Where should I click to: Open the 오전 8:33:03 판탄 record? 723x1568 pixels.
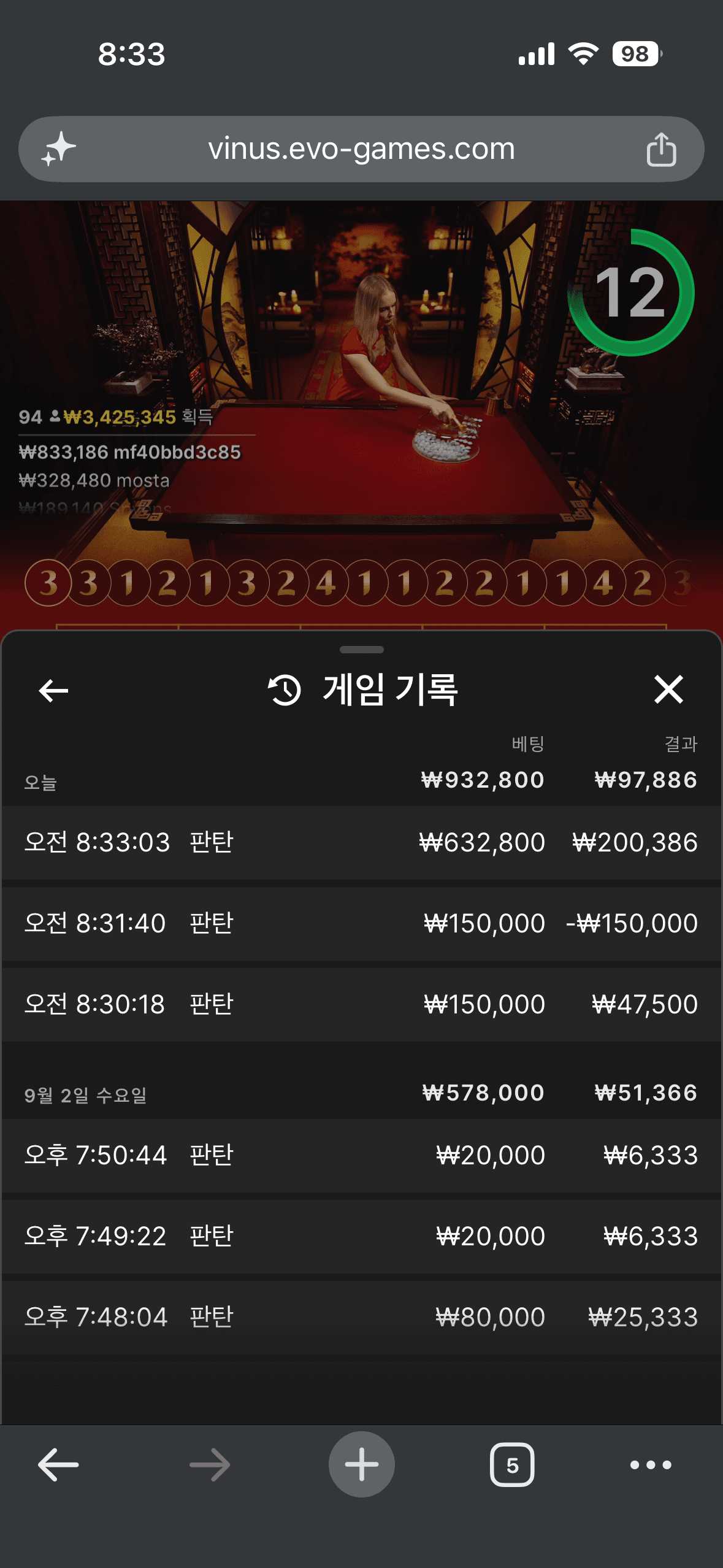tap(361, 843)
